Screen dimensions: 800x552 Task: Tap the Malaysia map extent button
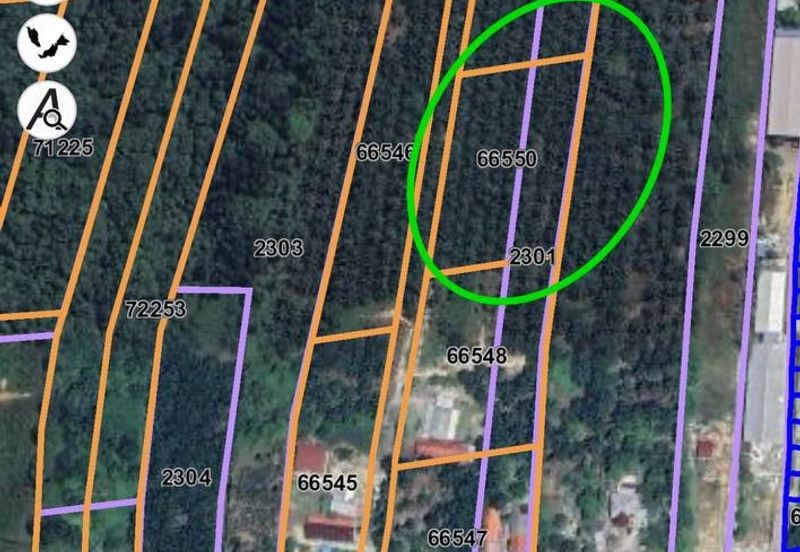click(x=47, y=44)
